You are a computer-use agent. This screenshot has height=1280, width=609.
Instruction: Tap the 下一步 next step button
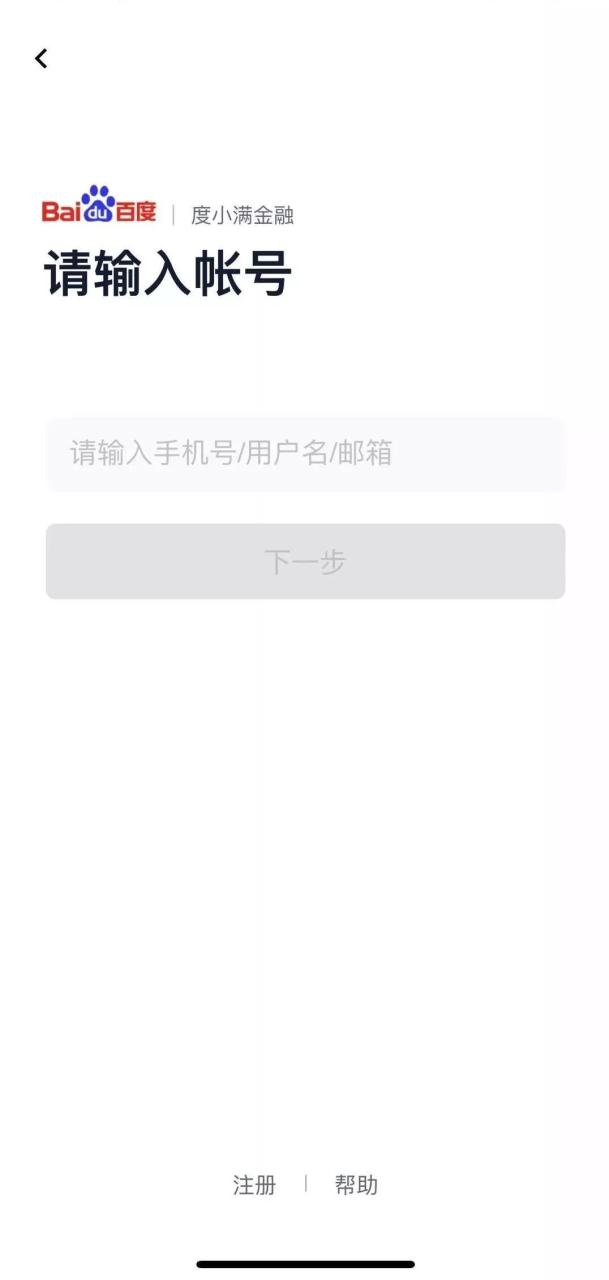pos(305,561)
